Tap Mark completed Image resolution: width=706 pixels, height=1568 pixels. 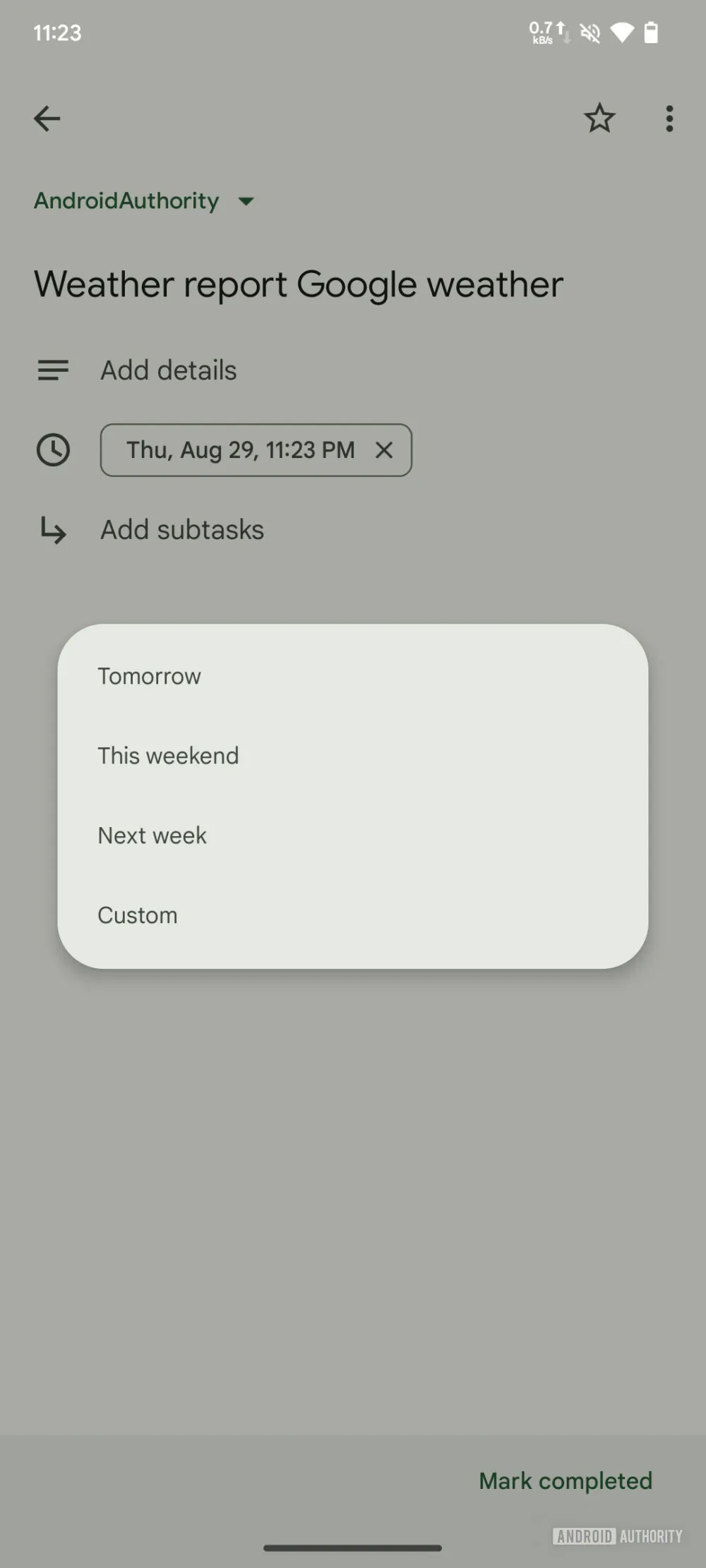click(566, 1480)
